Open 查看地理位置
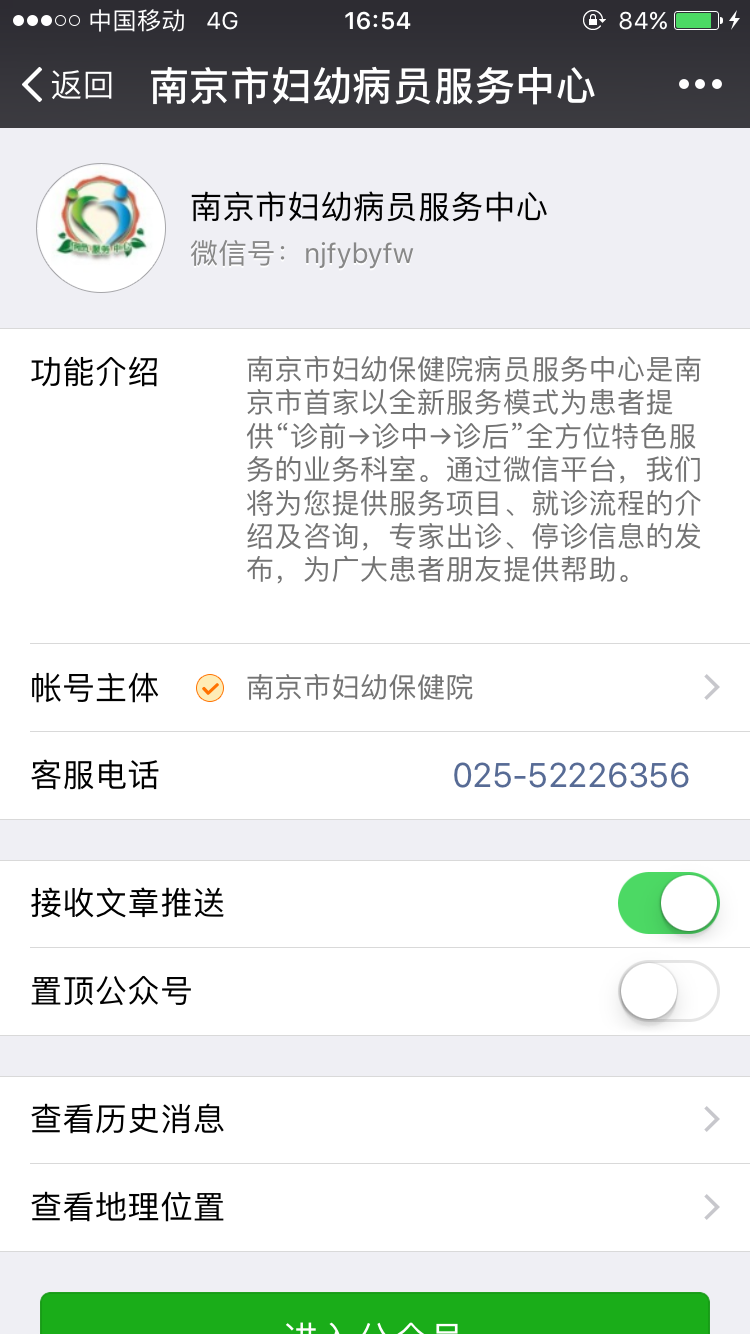 click(375, 1207)
